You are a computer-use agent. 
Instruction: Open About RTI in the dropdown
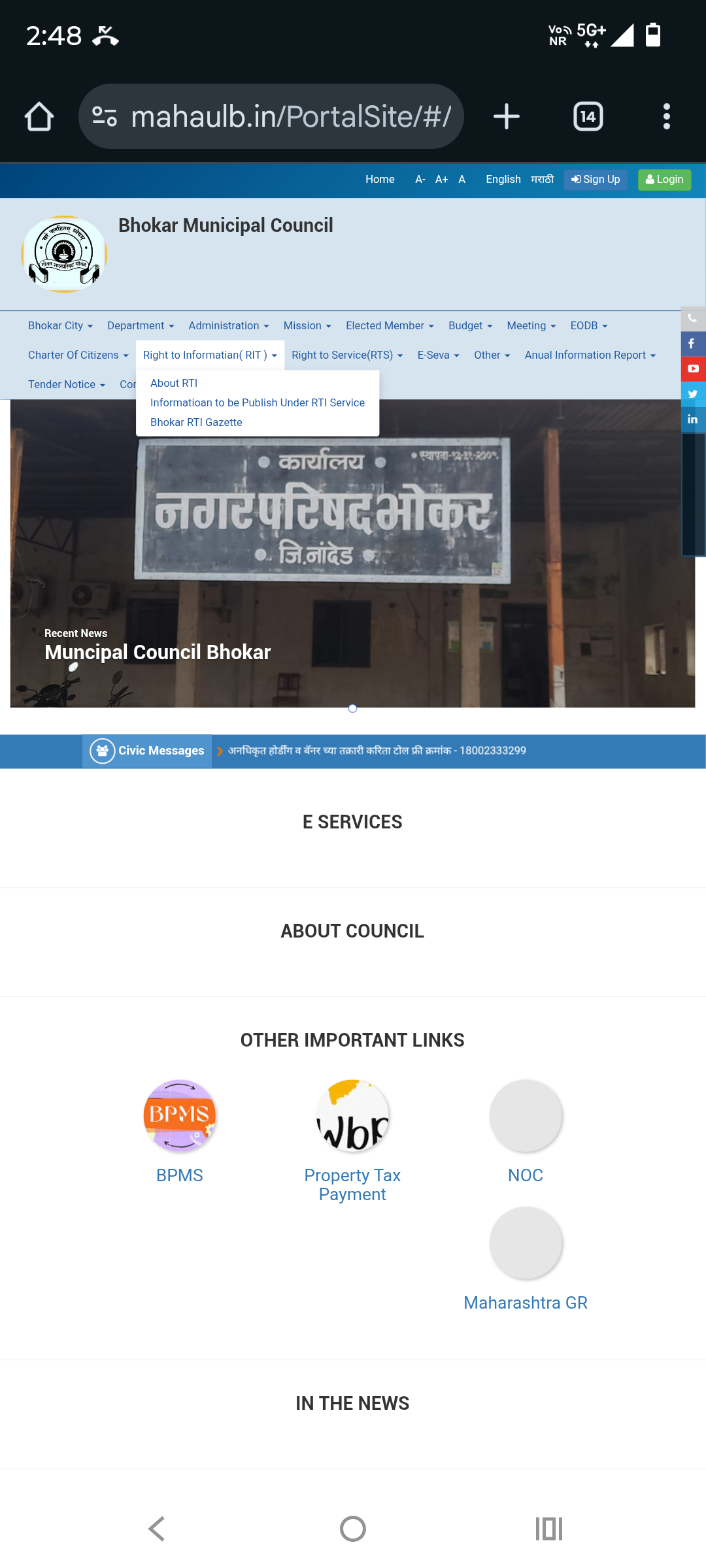tap(174, 383)
